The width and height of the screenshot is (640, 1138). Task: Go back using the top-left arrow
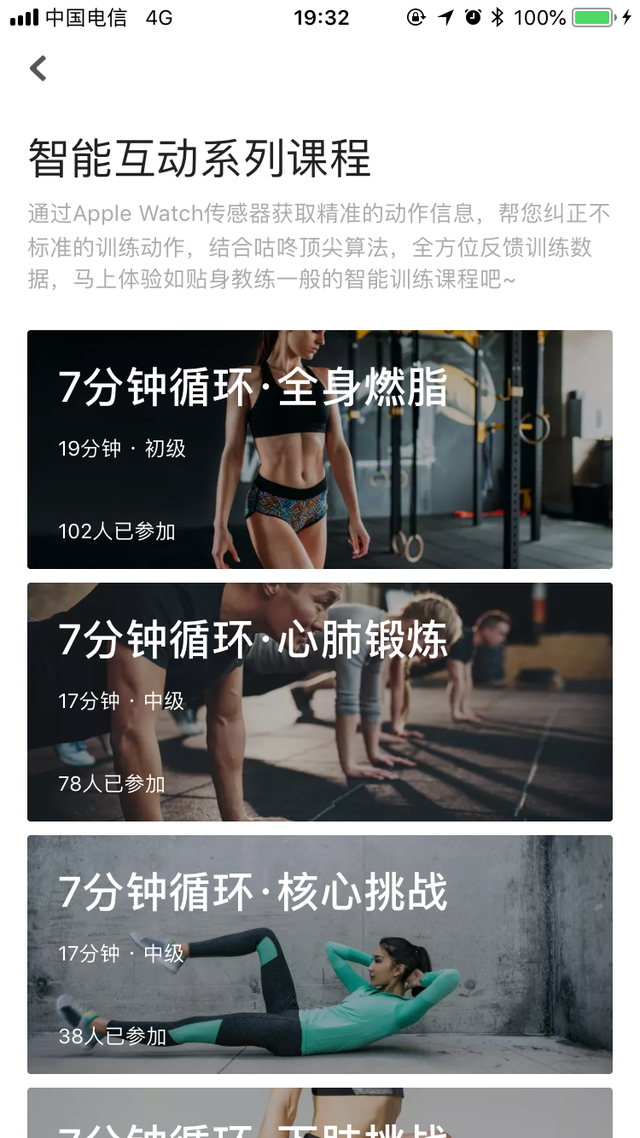(38, 68)
